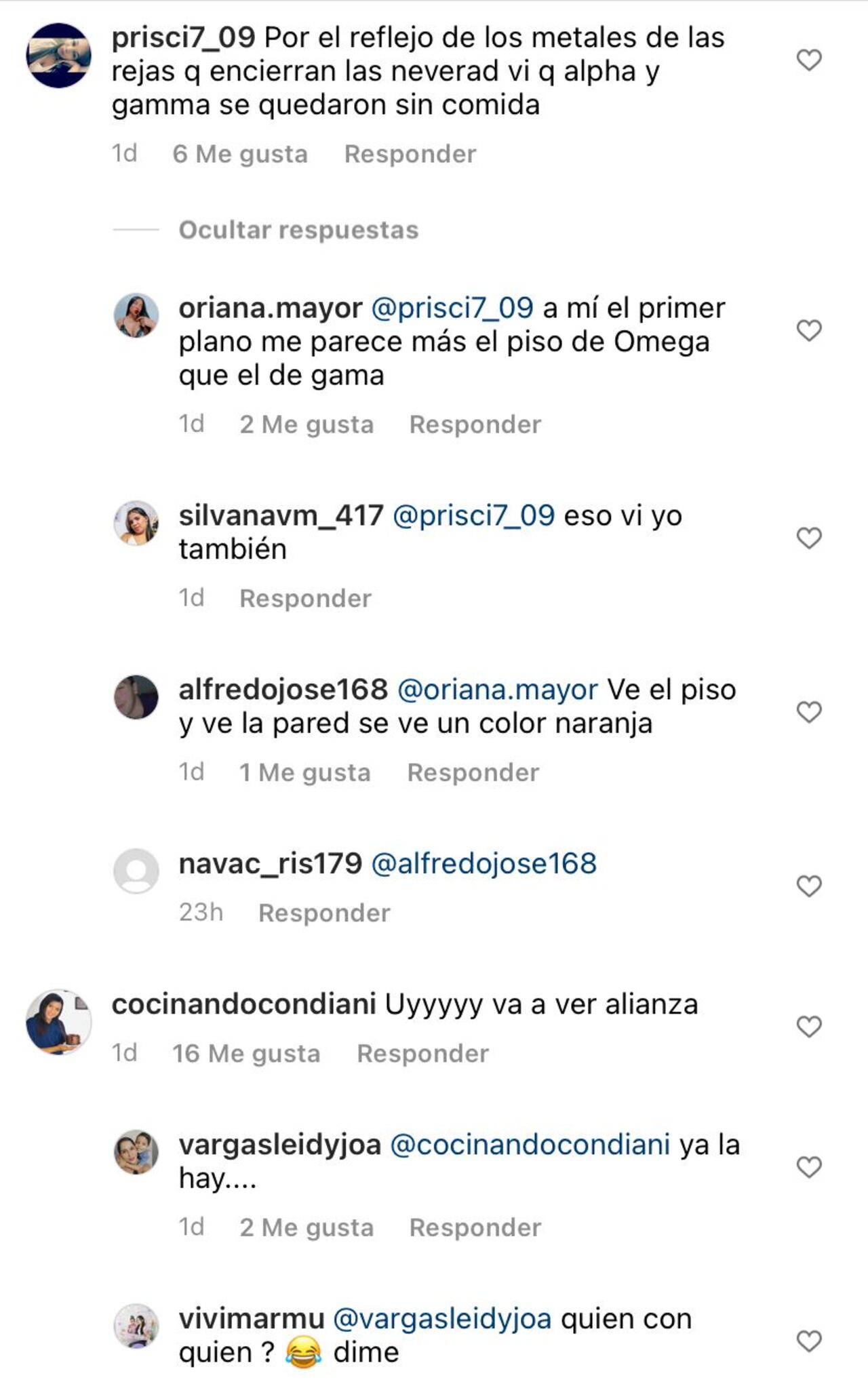Reply to silvanavm_417's comment
This screenshot has width=868, height=1384.
click(x=305, y=599)
